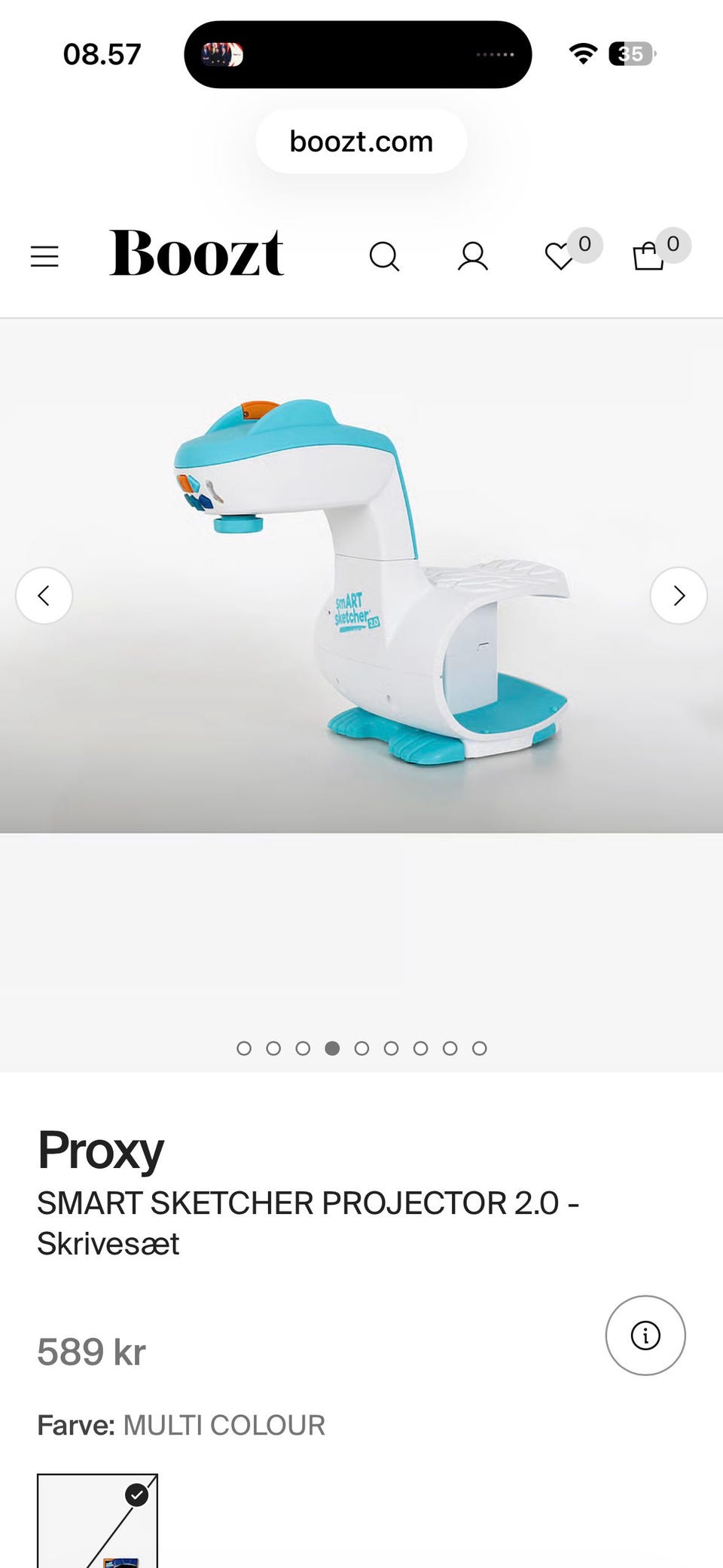Go to the Boozt homepage logo
The width and height of the screenshot is (723, 1568).
pyautogui.click(x=197, y=253)
